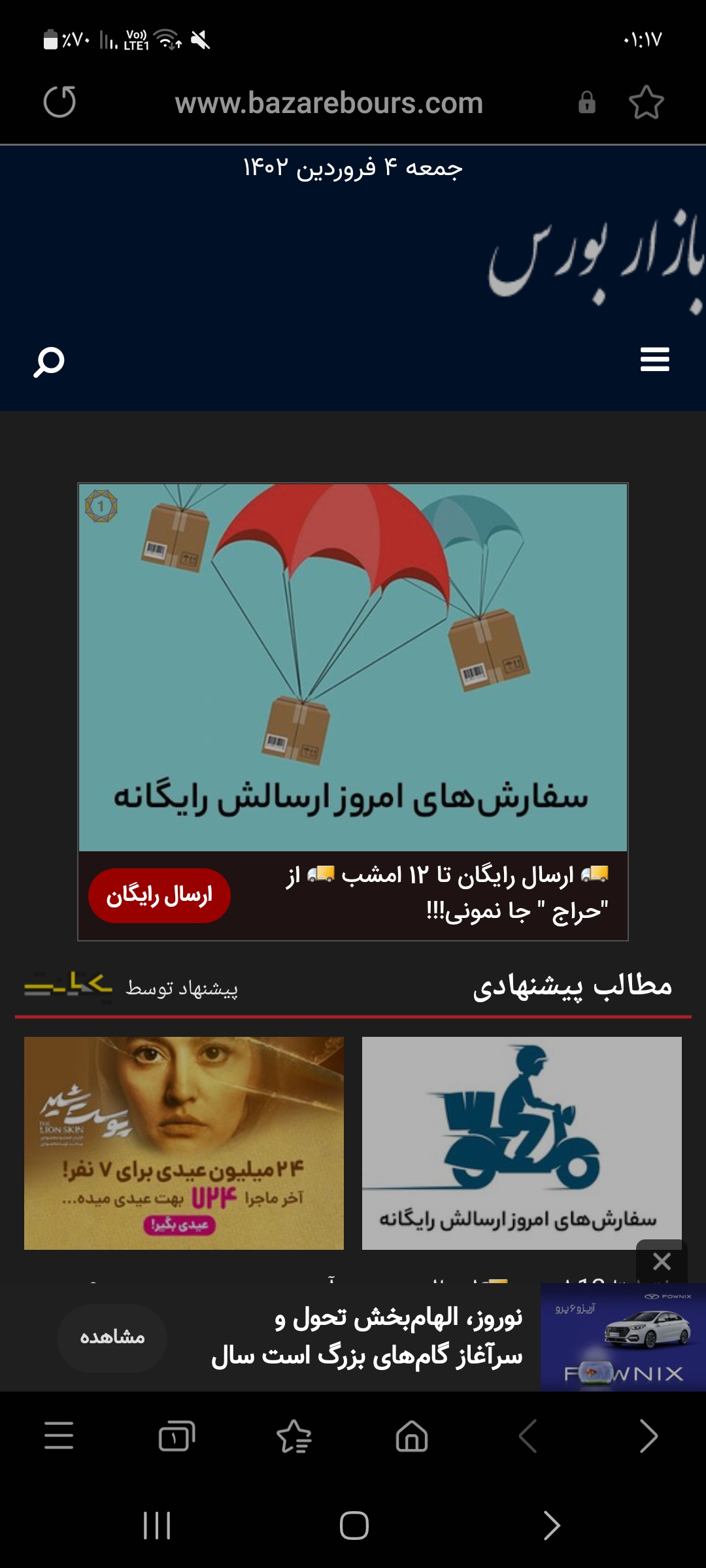Go to the browser home page
Screen dimensions: 706x1568
click(x=412, y=1435)
